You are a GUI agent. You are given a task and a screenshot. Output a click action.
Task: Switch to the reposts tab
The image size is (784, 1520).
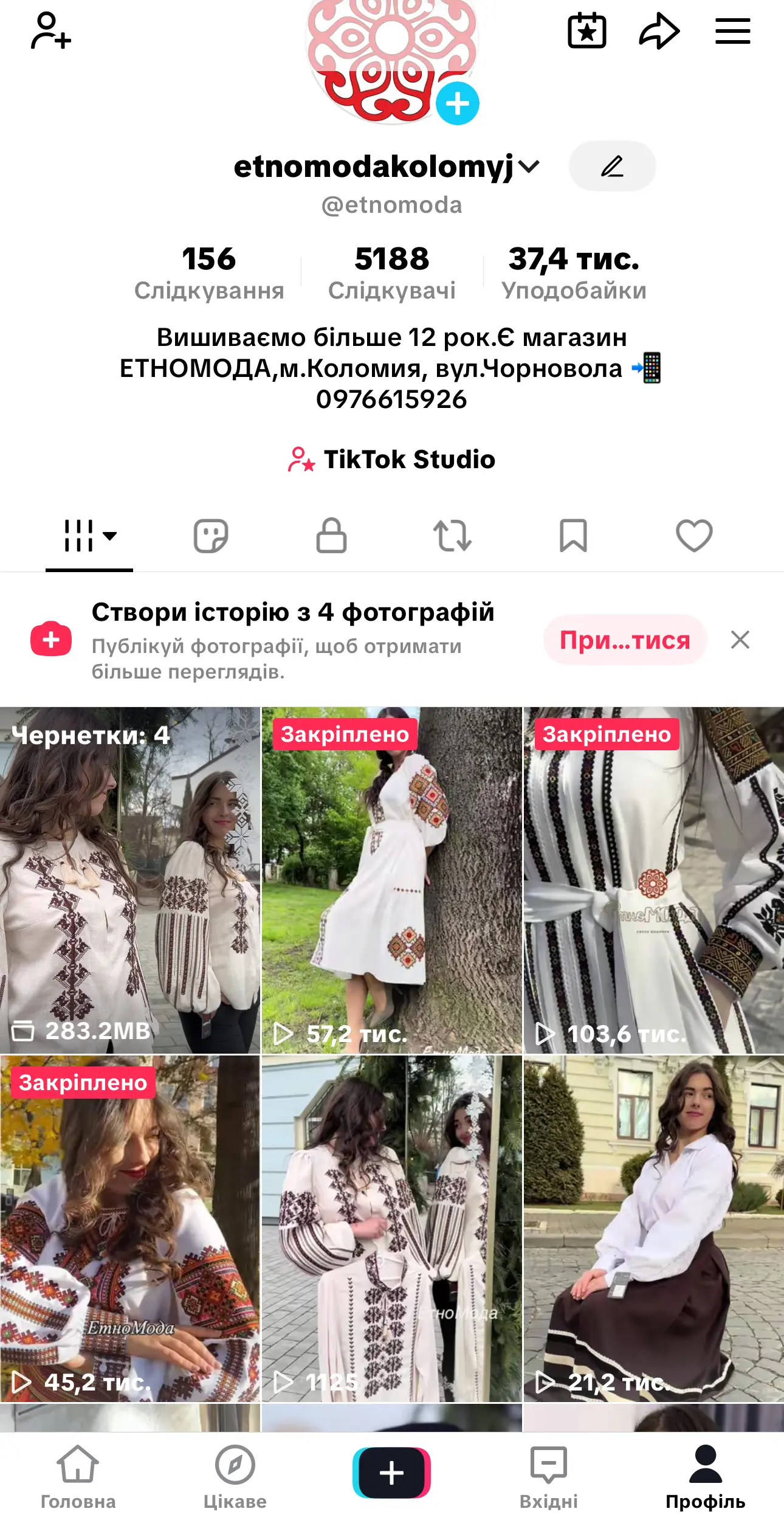pos(452,536)
